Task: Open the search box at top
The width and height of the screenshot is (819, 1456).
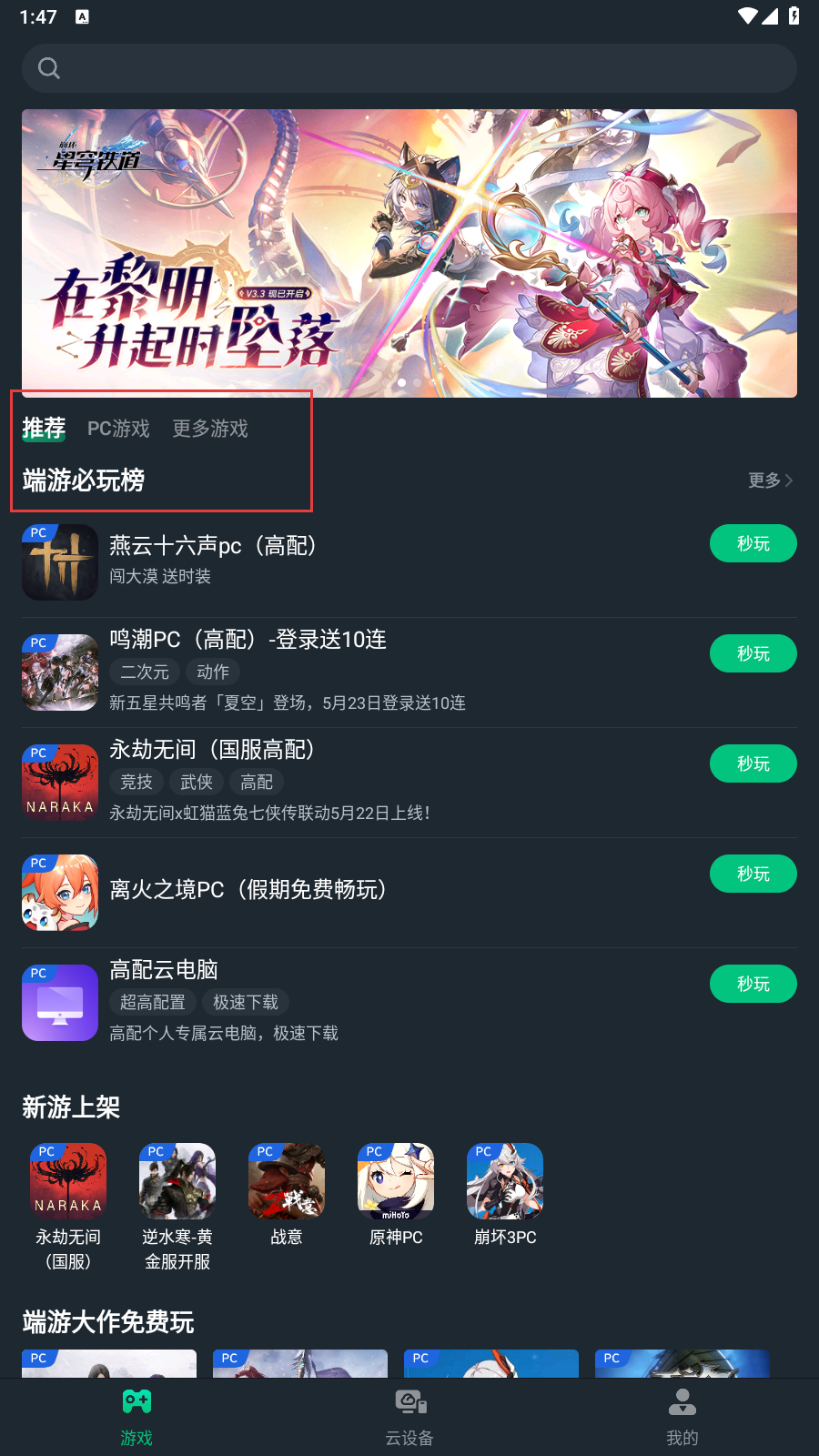Action: coord(409,68)
